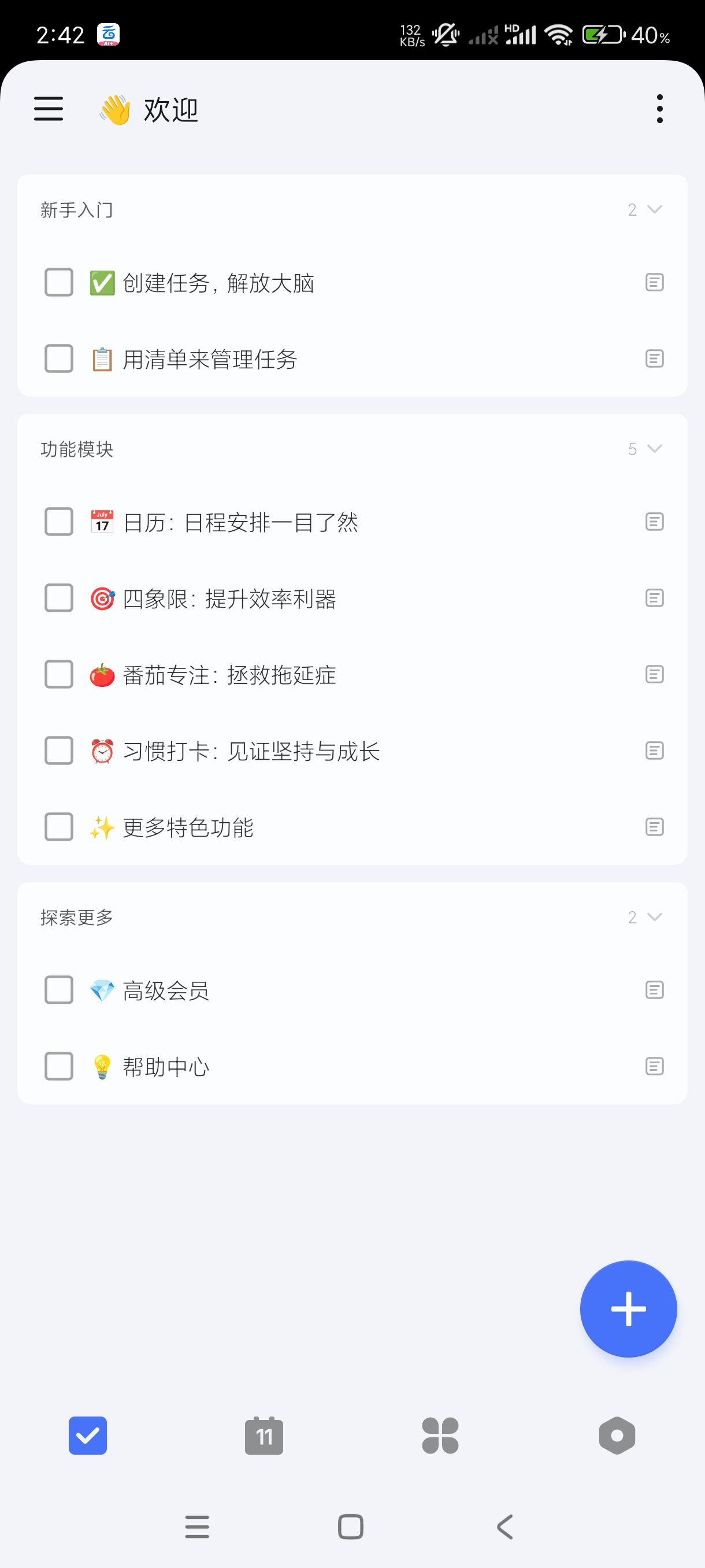
Task: Collapse the 探索更多 section
Action: [x=654, y=918]
